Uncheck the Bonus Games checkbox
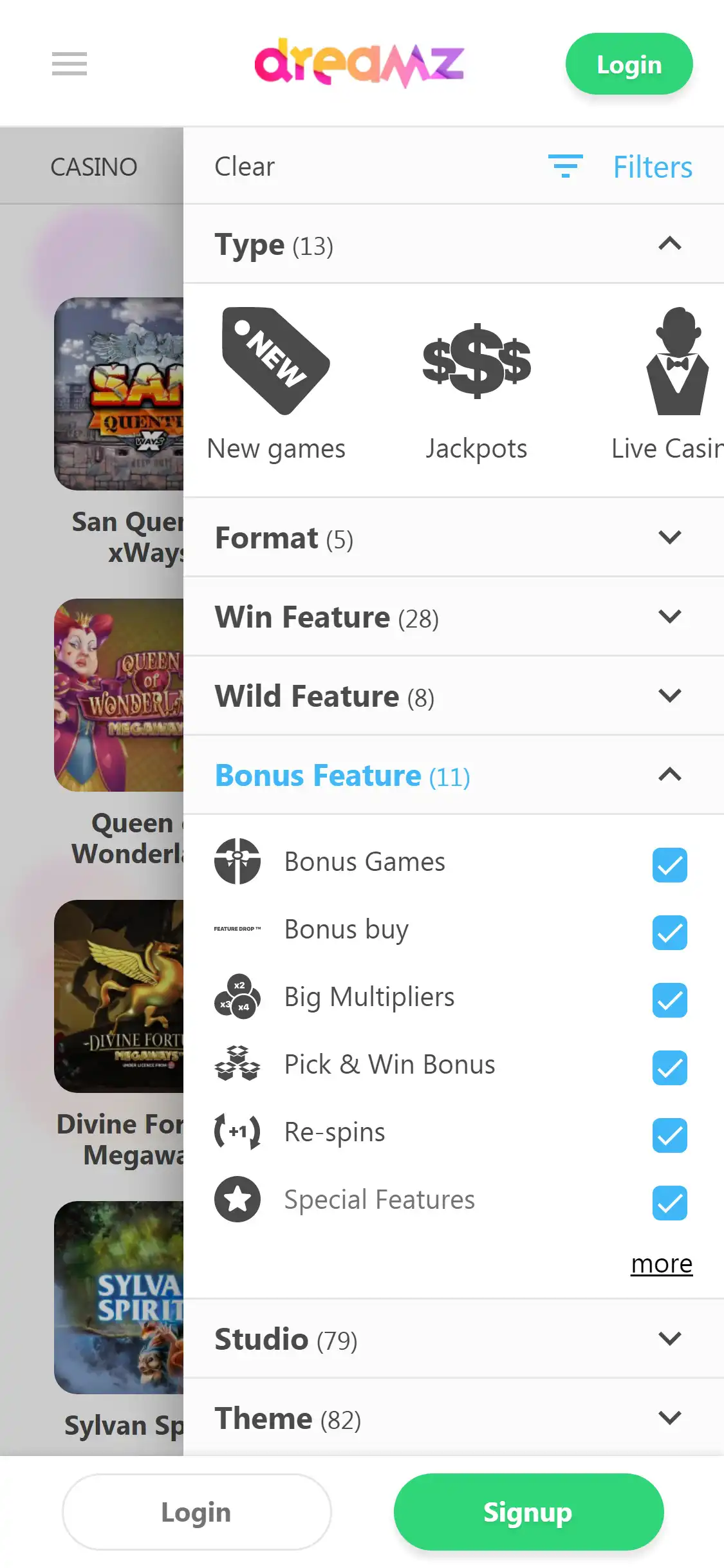Screen dimensions: 724x1568 (x=669, y=864)
